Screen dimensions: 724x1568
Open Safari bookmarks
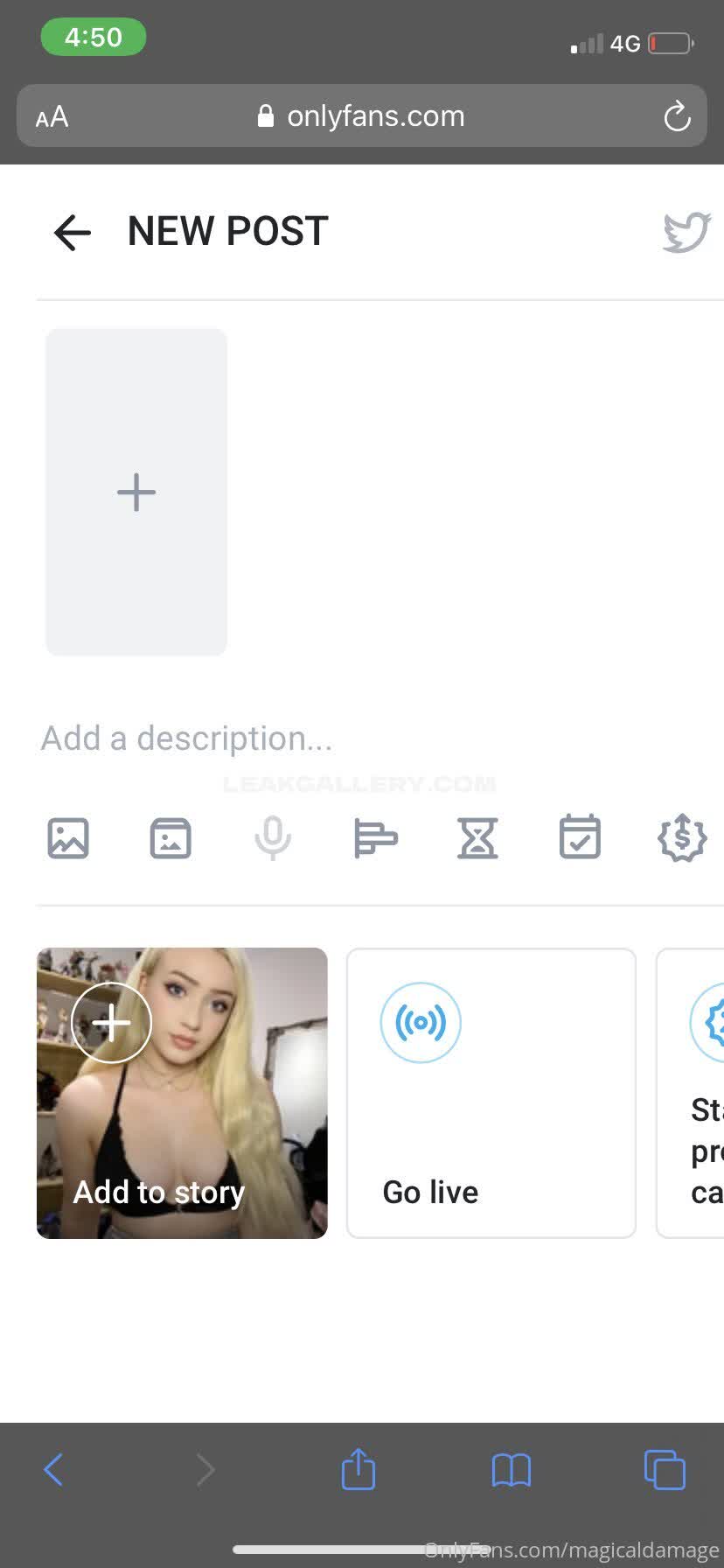pyautogui.click(x=512, y=1470)
